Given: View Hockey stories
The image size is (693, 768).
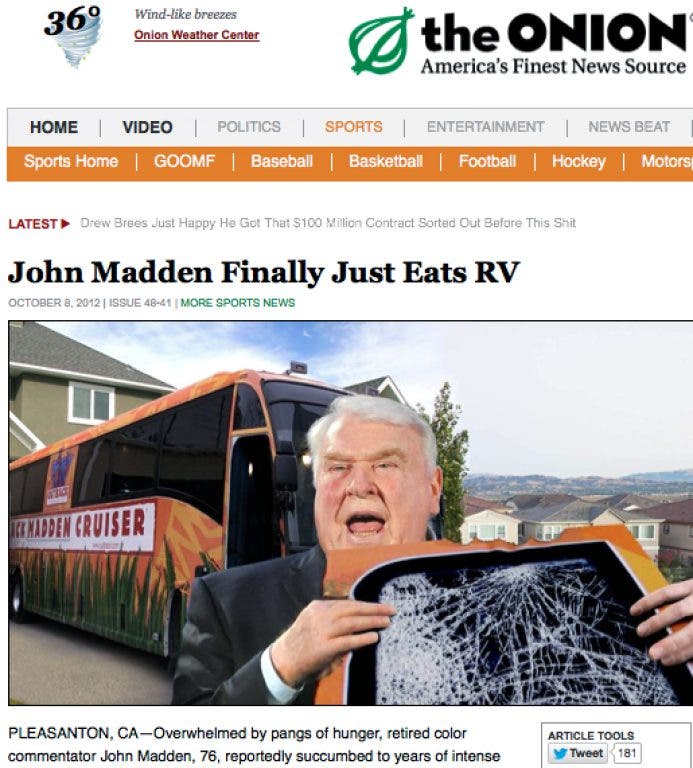Looking at the screenshot, I should pos(578,161).
